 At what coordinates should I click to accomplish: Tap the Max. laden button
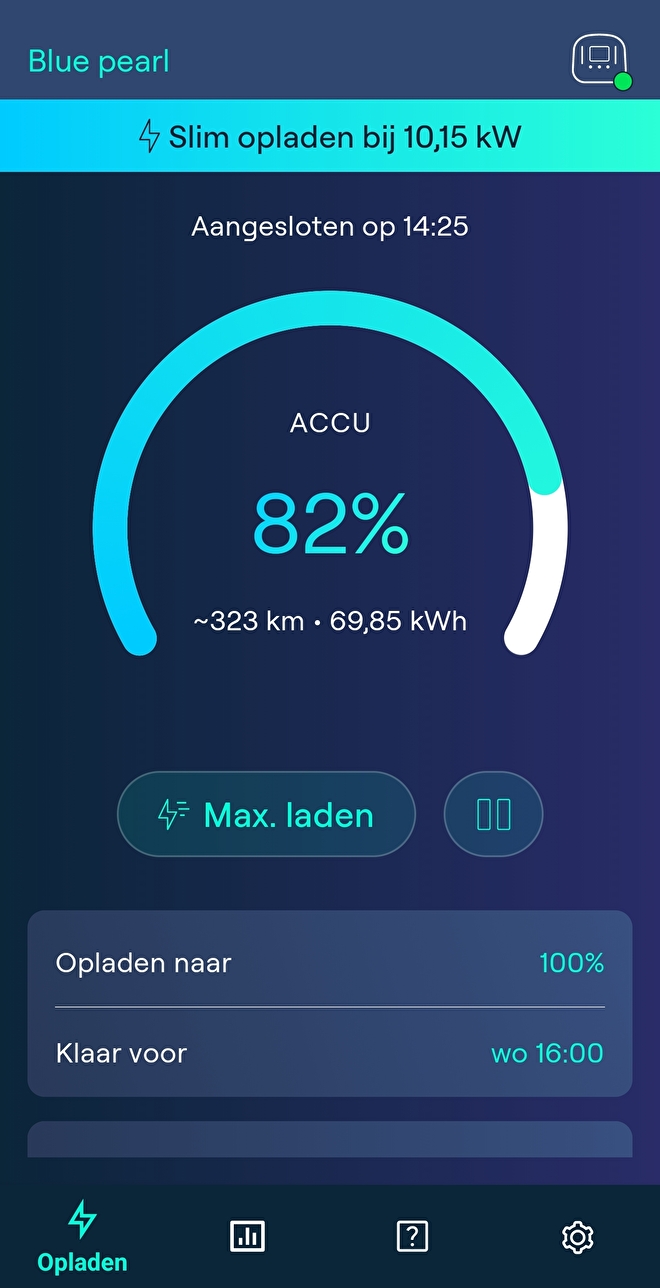click(x=266, y=814)
